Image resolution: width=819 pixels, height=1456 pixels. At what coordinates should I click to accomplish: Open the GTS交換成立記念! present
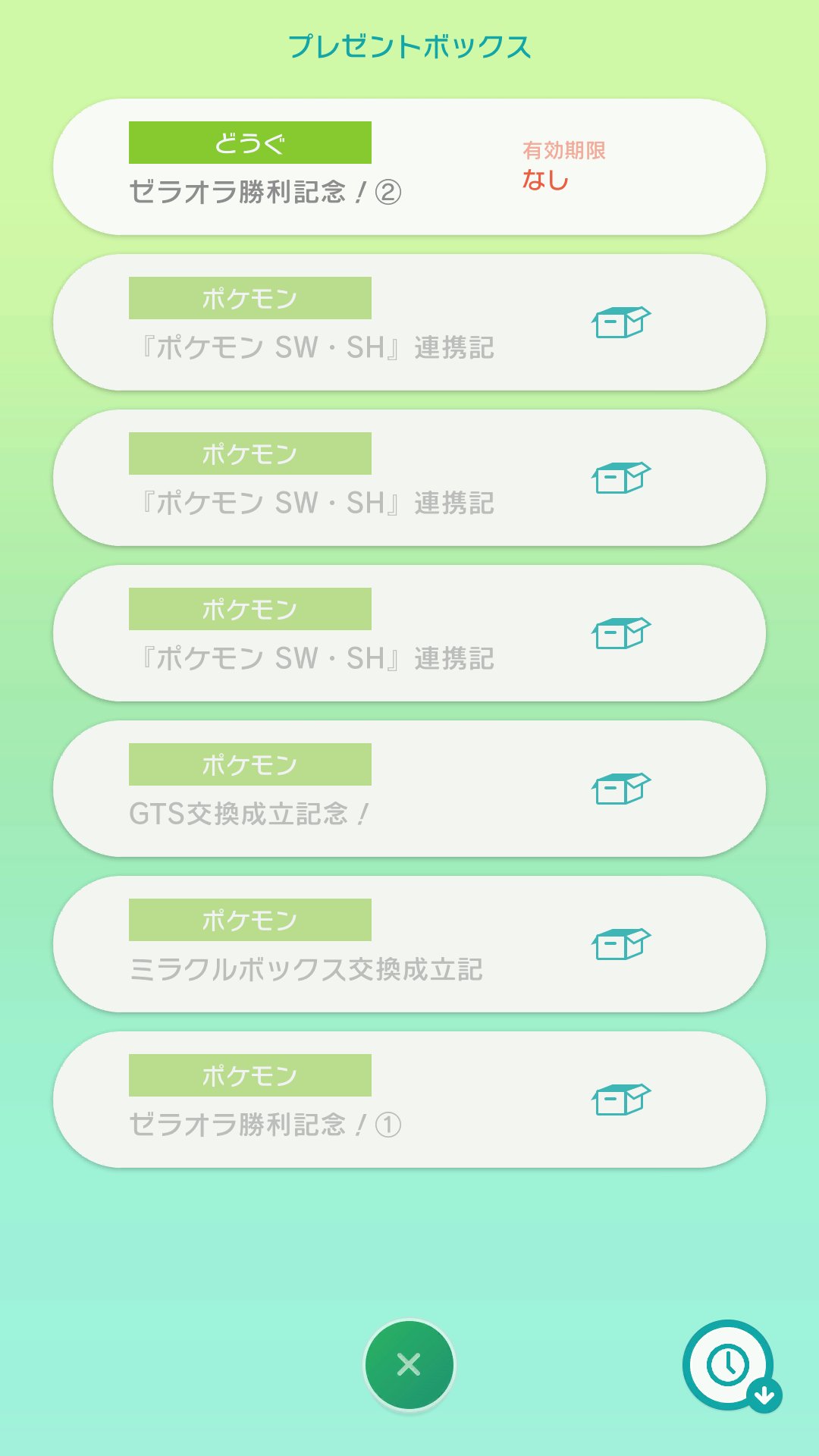pyautogui.click(x=409, y=789)
